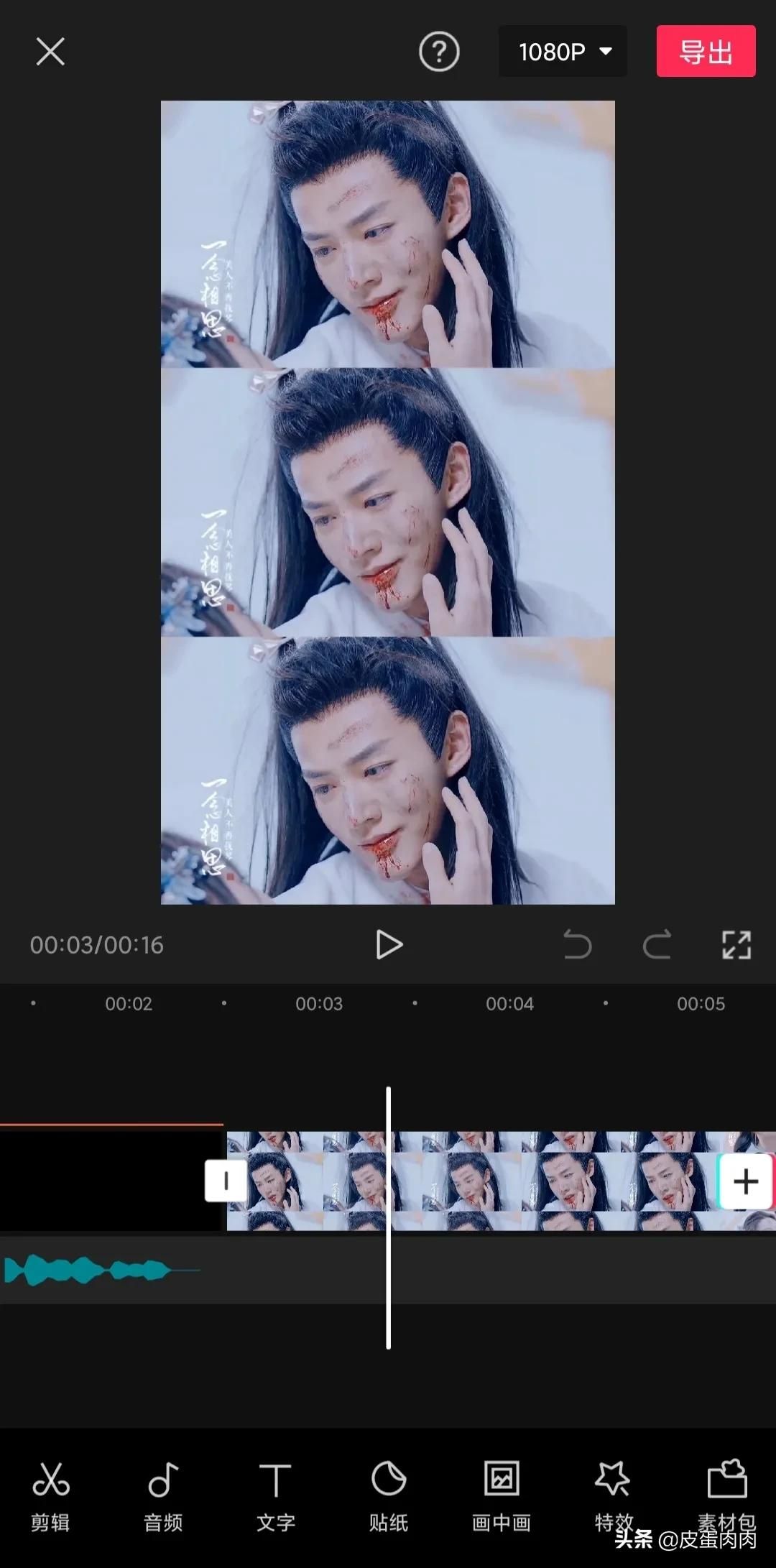The width and height of the screenshot is (776, 1568).
Task: Add a new clip with plus button
Action: click(745, 1181)
